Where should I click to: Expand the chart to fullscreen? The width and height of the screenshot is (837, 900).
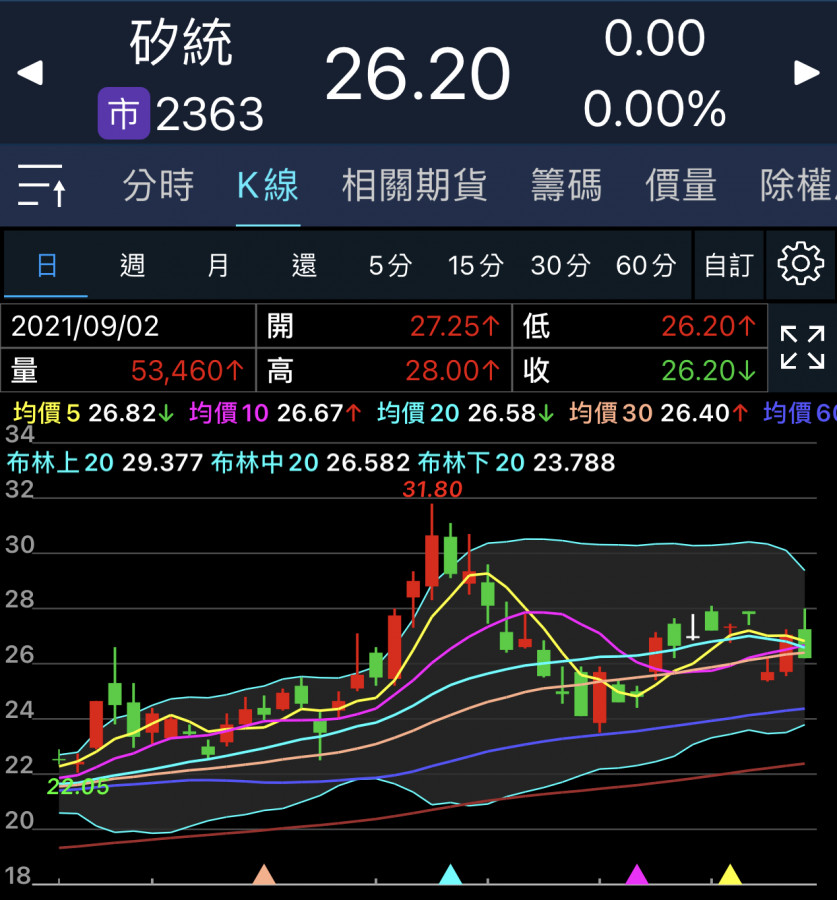[x=802, y=347]
